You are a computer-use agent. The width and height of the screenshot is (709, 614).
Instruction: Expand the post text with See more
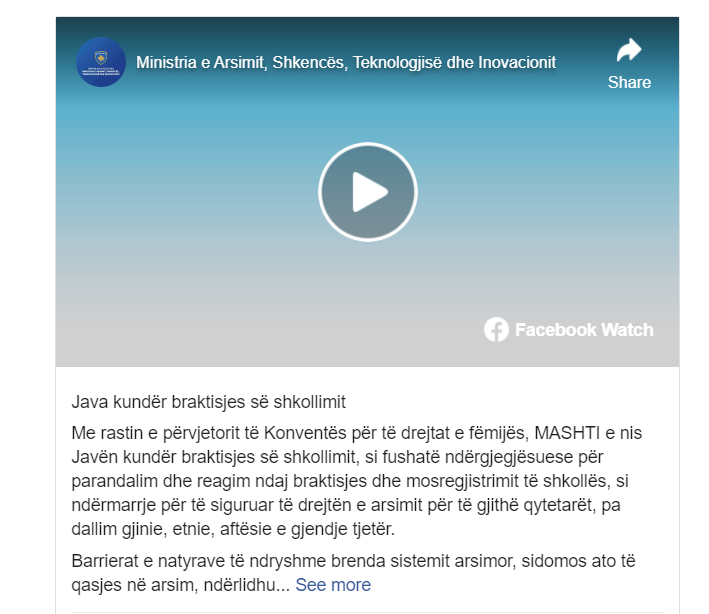[333, 585]
